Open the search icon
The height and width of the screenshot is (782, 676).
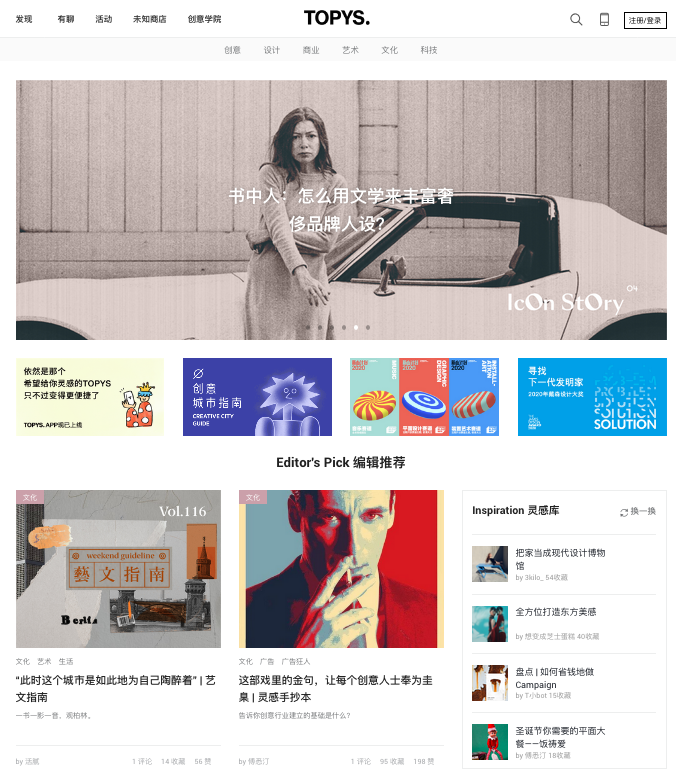pyautogui.click(x=576, y=19)
